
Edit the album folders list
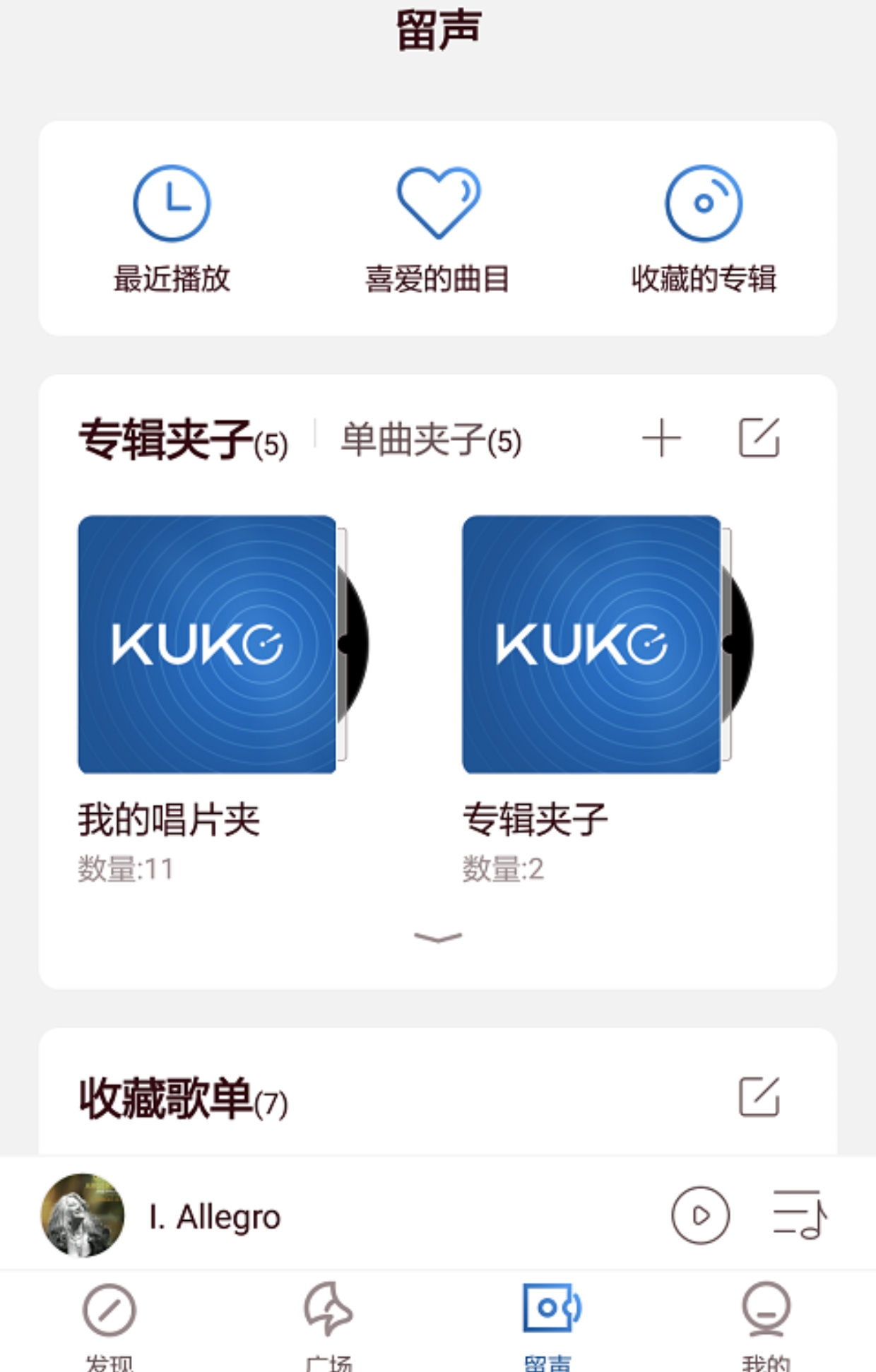point(759,439)
